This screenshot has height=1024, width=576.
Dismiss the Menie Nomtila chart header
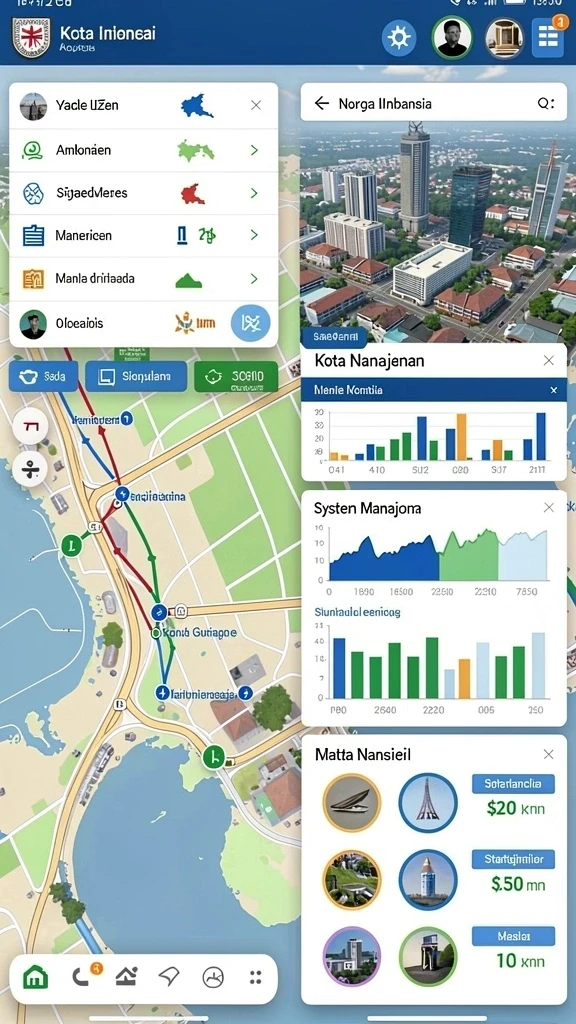(554, 390)
